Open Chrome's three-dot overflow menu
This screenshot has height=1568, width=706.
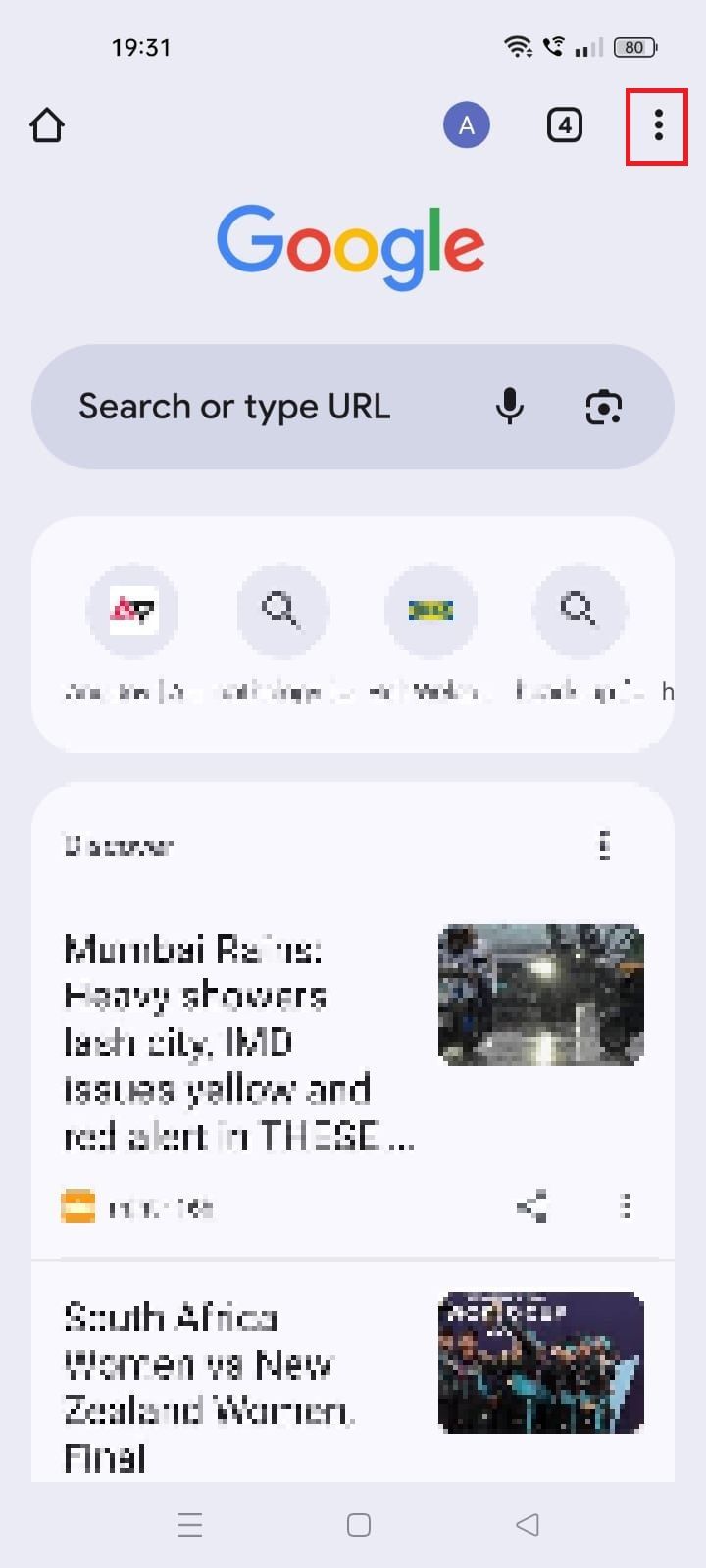(x=658, y=125)
